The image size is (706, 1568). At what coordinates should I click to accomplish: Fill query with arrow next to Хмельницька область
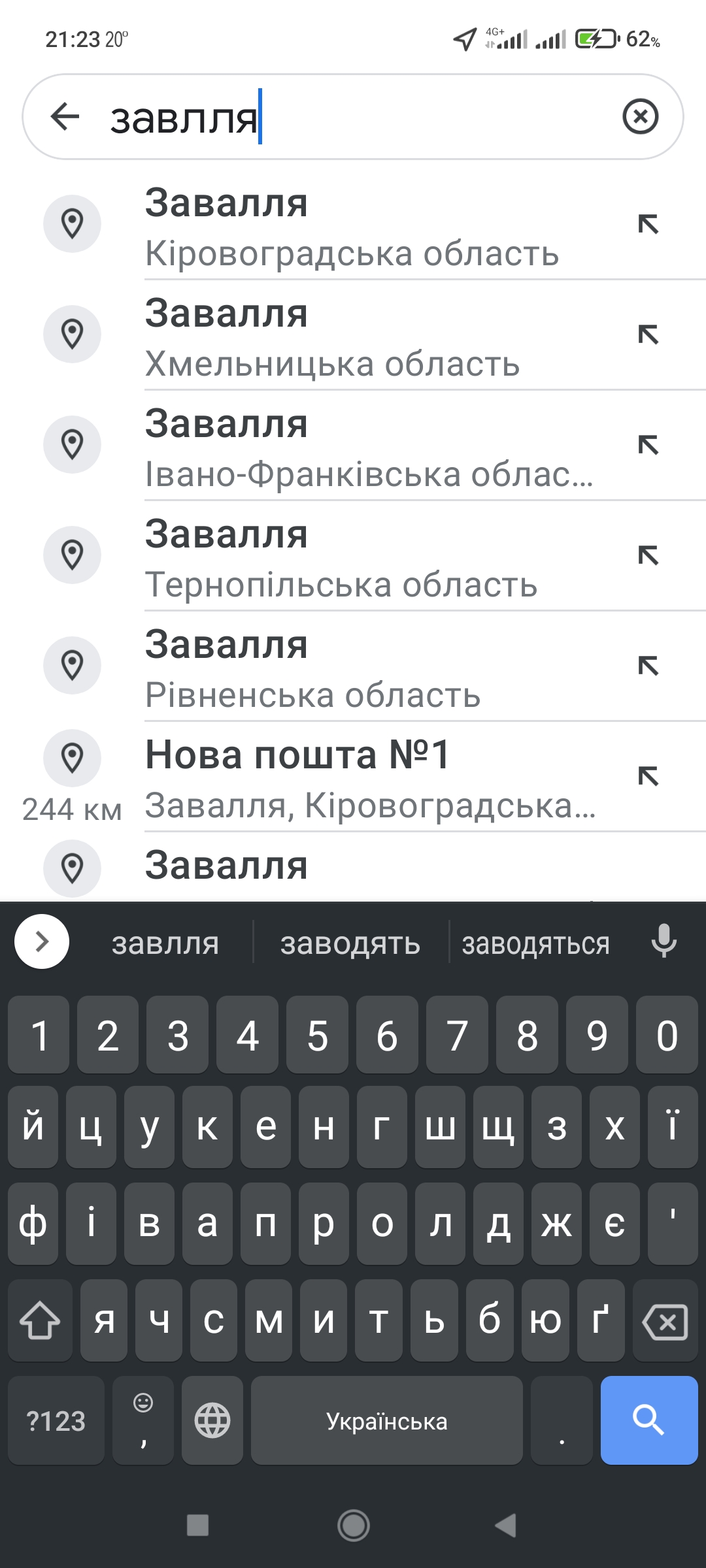(x=648, y=335)
